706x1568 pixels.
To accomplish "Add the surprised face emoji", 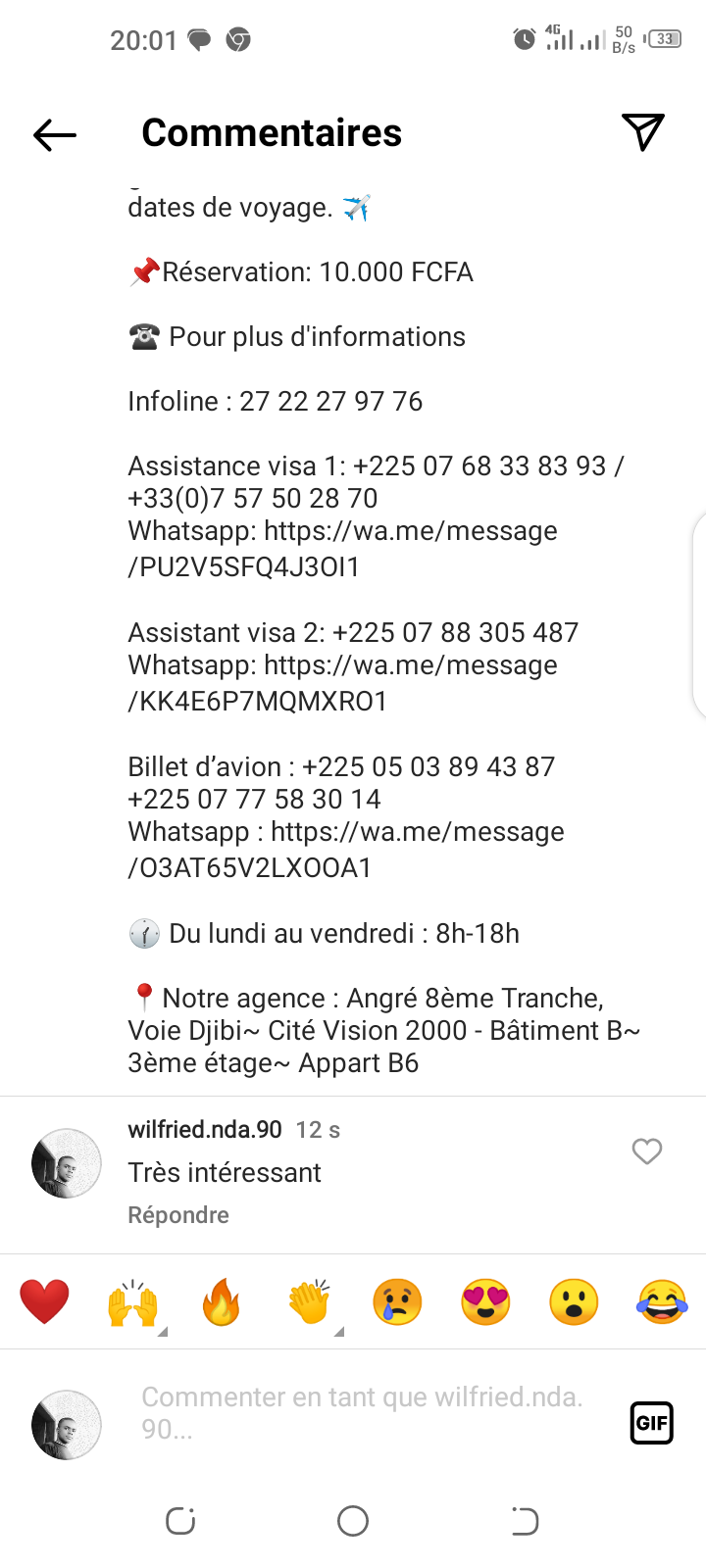I will (574, 1303).
